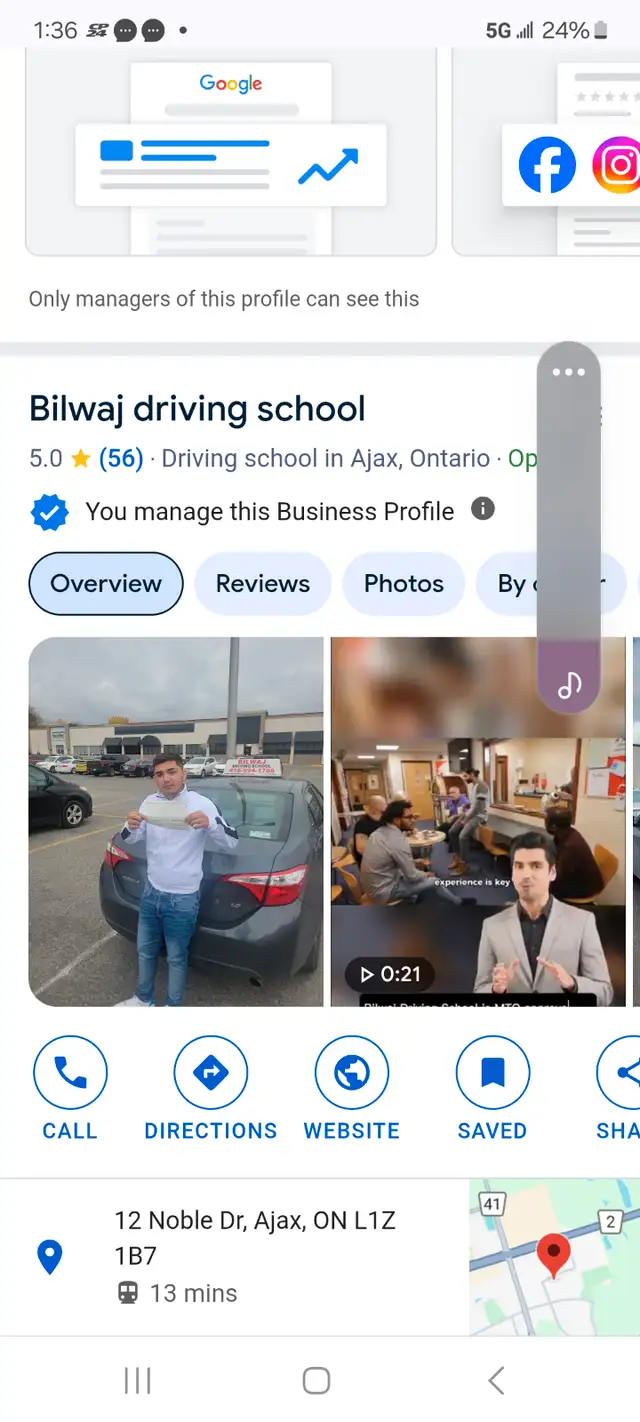
Task: Toggle the Saved bookmark button
Action: pyautogui.click(x=492, y=1089)
